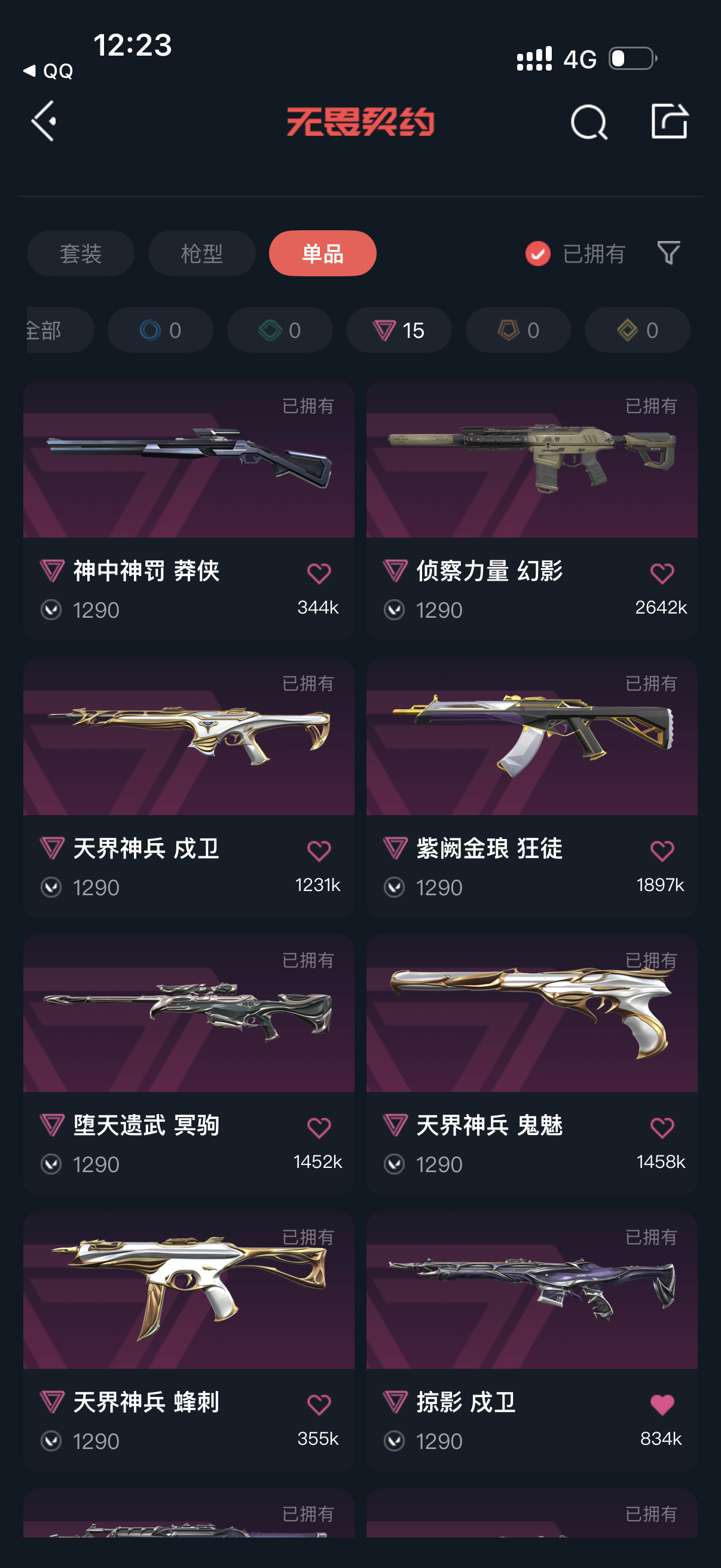Switch to the 枪型 tab
The height and width of the screenshot is (1568, 721).
[201, 253]
